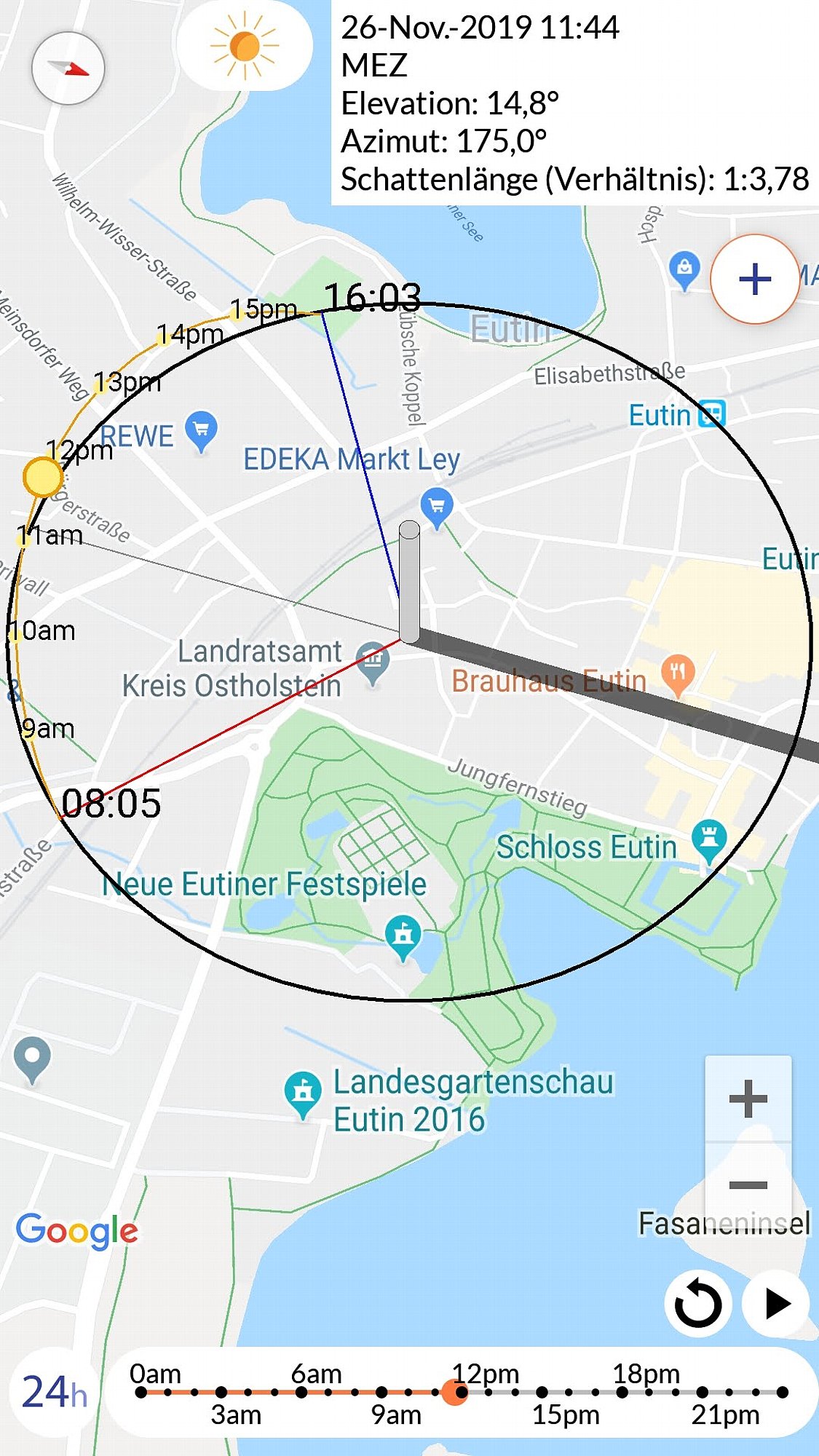Select the 6am point on the timeline
Image resolution: width=819 pixels, height=1456 pixels.
point(301,1392)
